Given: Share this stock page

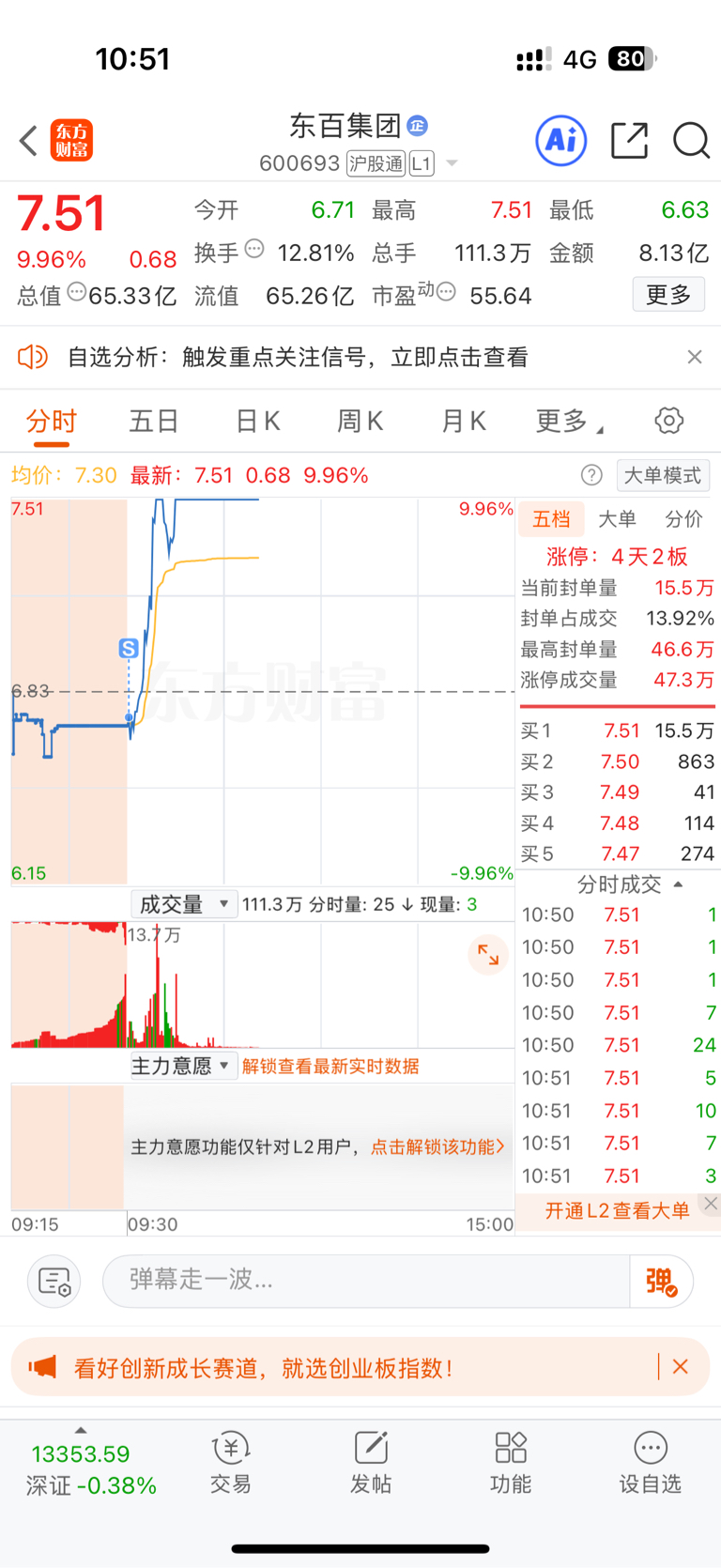Looking at the screenshot, I should 629,141.
